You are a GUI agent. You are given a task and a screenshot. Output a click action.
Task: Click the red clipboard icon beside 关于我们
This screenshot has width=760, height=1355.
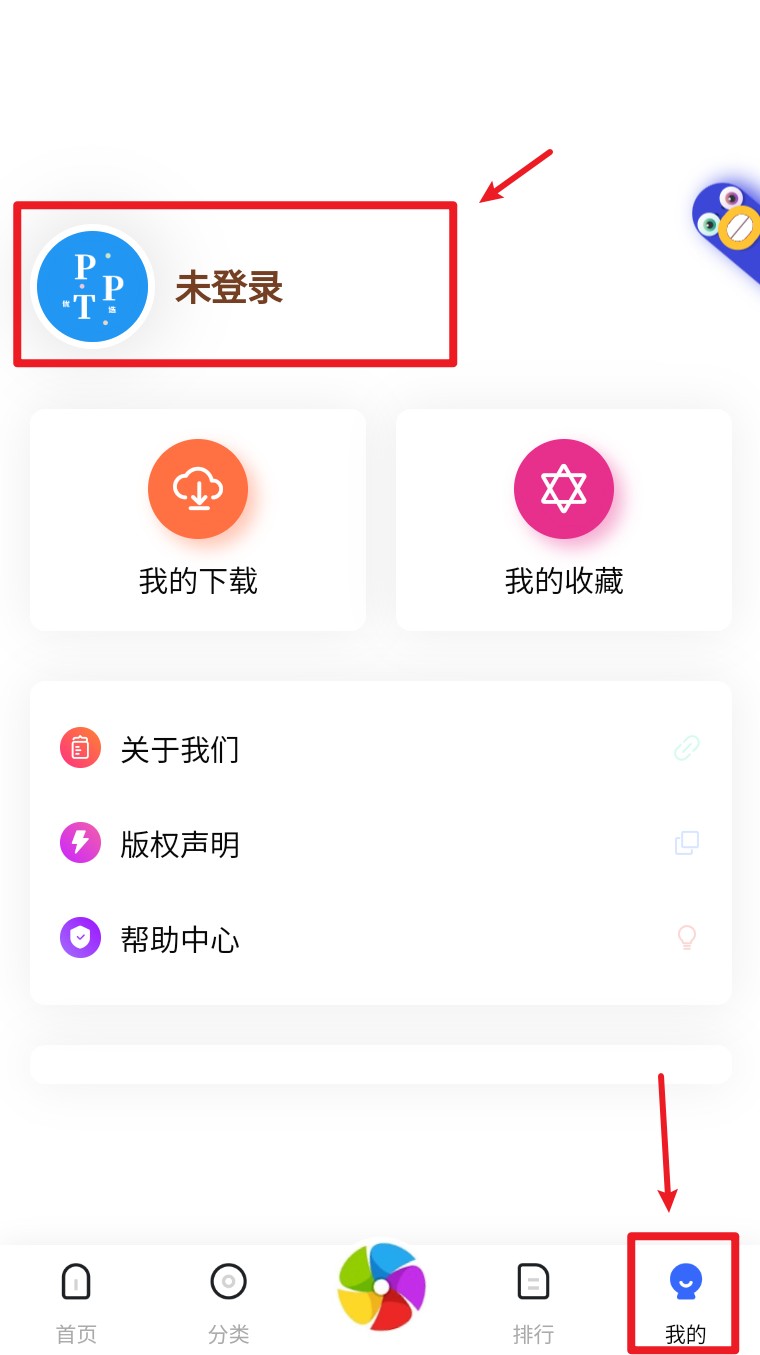pos(80,747)
